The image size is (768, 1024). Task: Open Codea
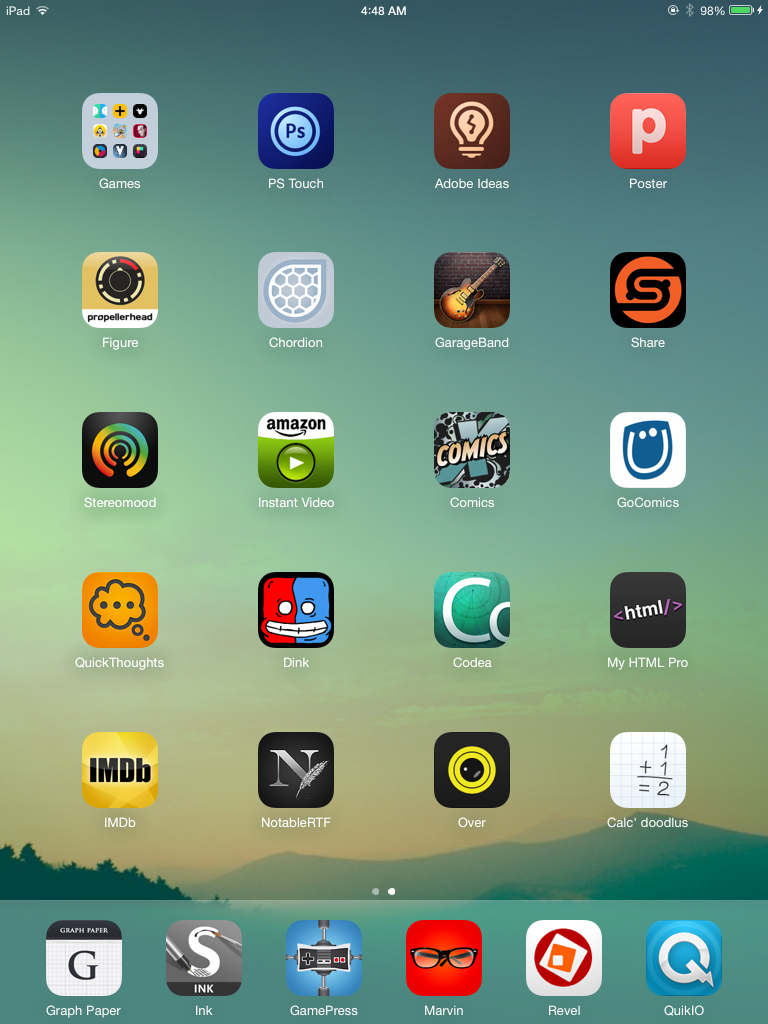point(472,610)
